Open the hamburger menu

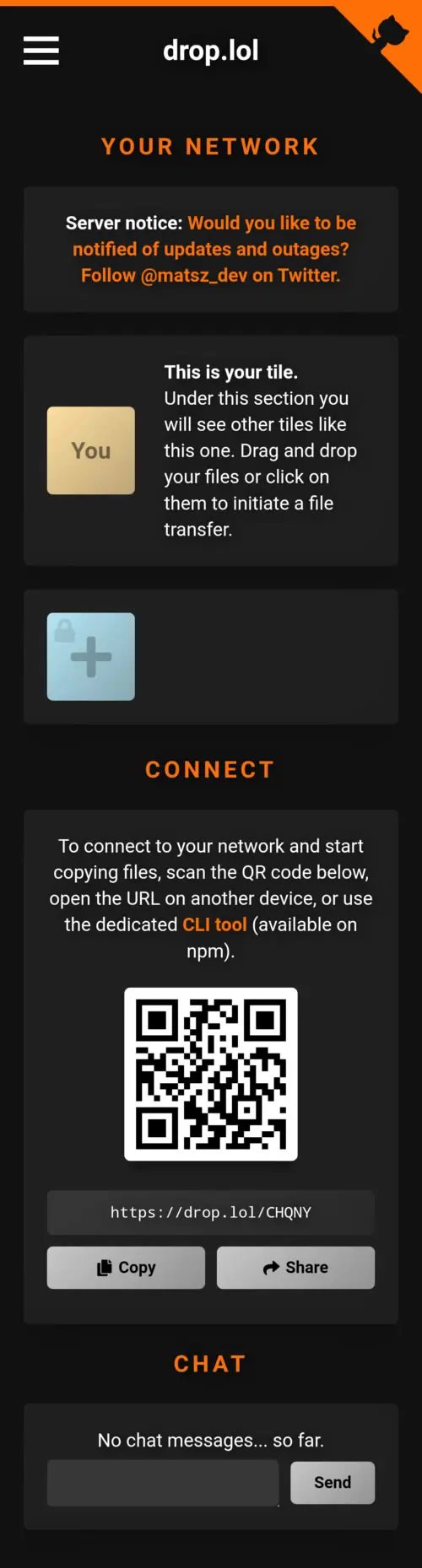pos(41,51)
